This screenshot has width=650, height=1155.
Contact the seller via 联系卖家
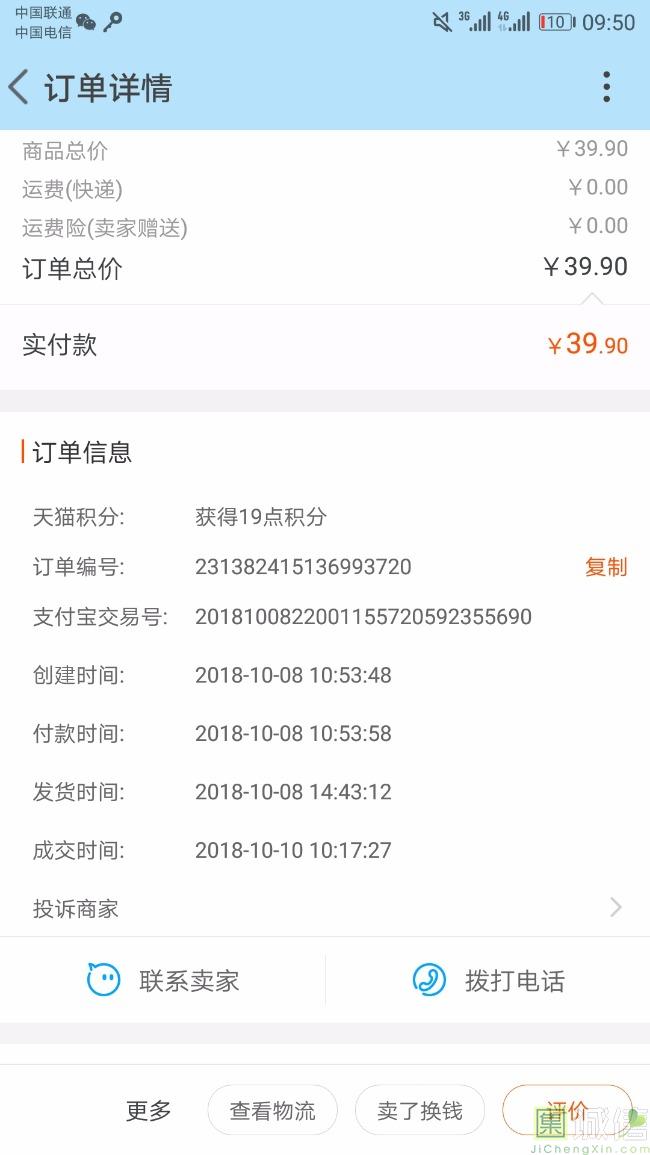163,980
